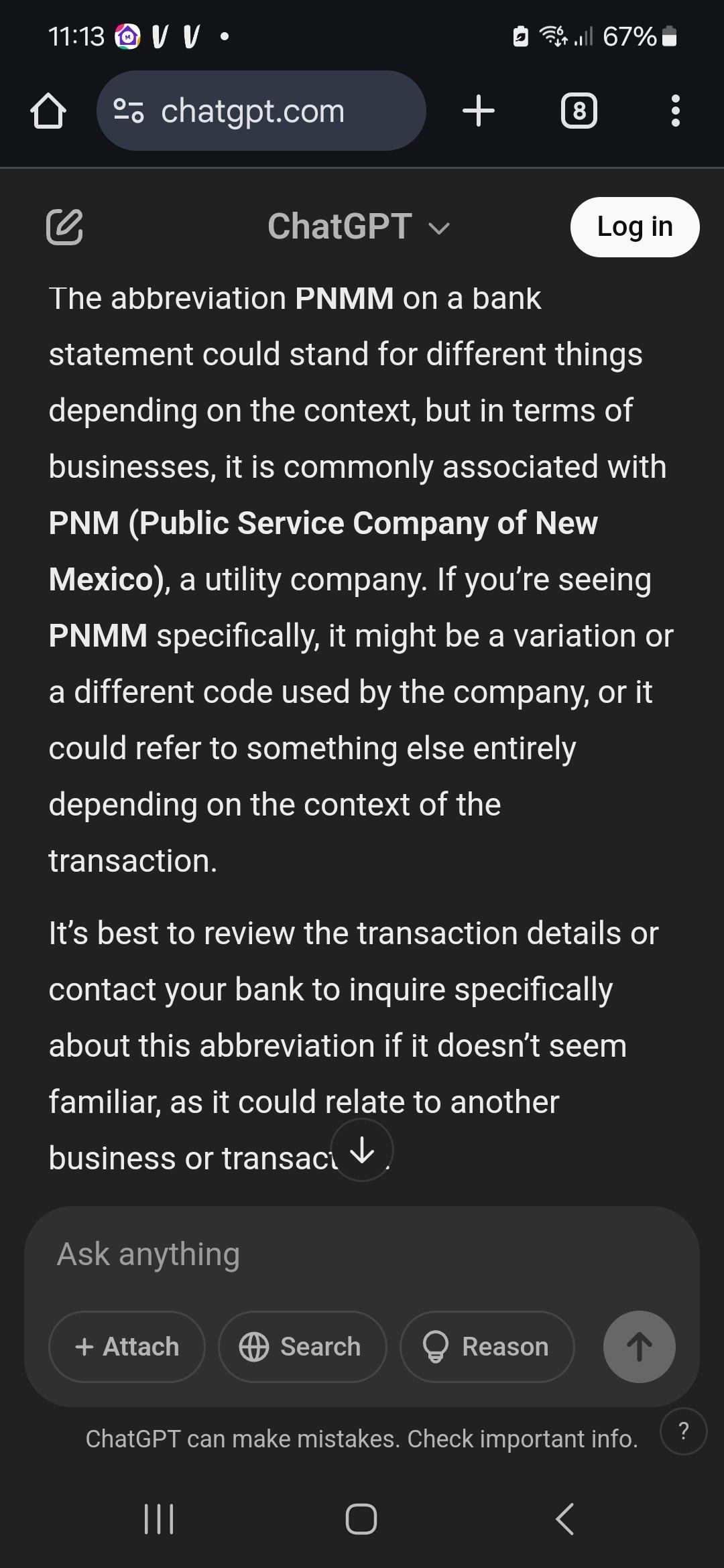Enable the Search chip
The width and height of the screenshot is (724, 1568).
click(302, 1347)
